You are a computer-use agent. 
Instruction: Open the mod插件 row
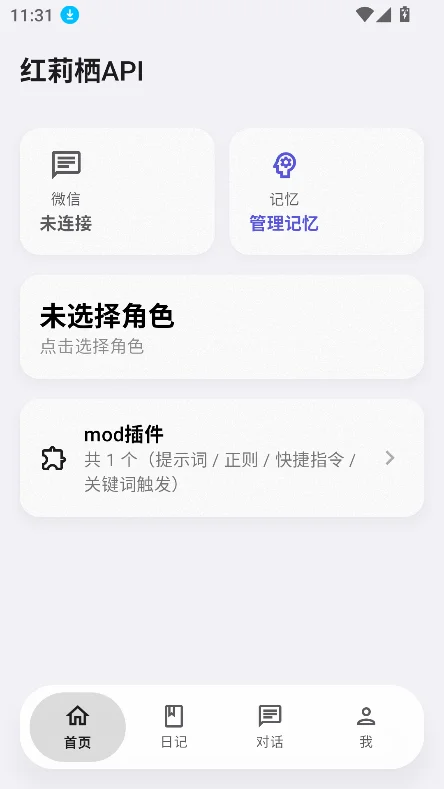pyautogui.click(x=221, y=458)
